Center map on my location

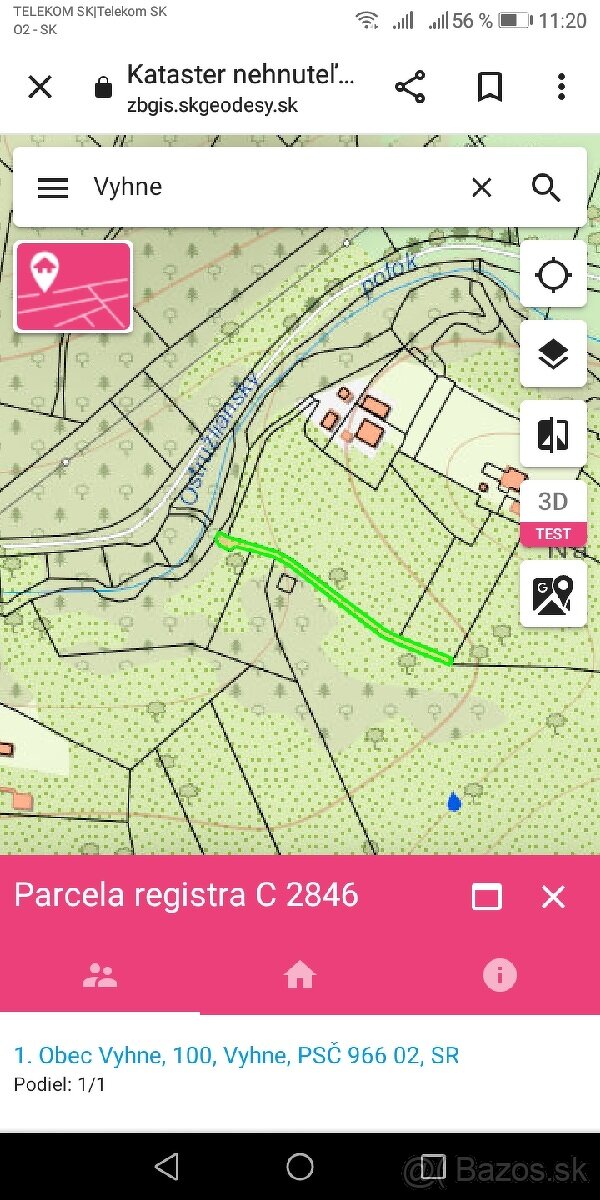pyautogui.click(x=553, y=274)
